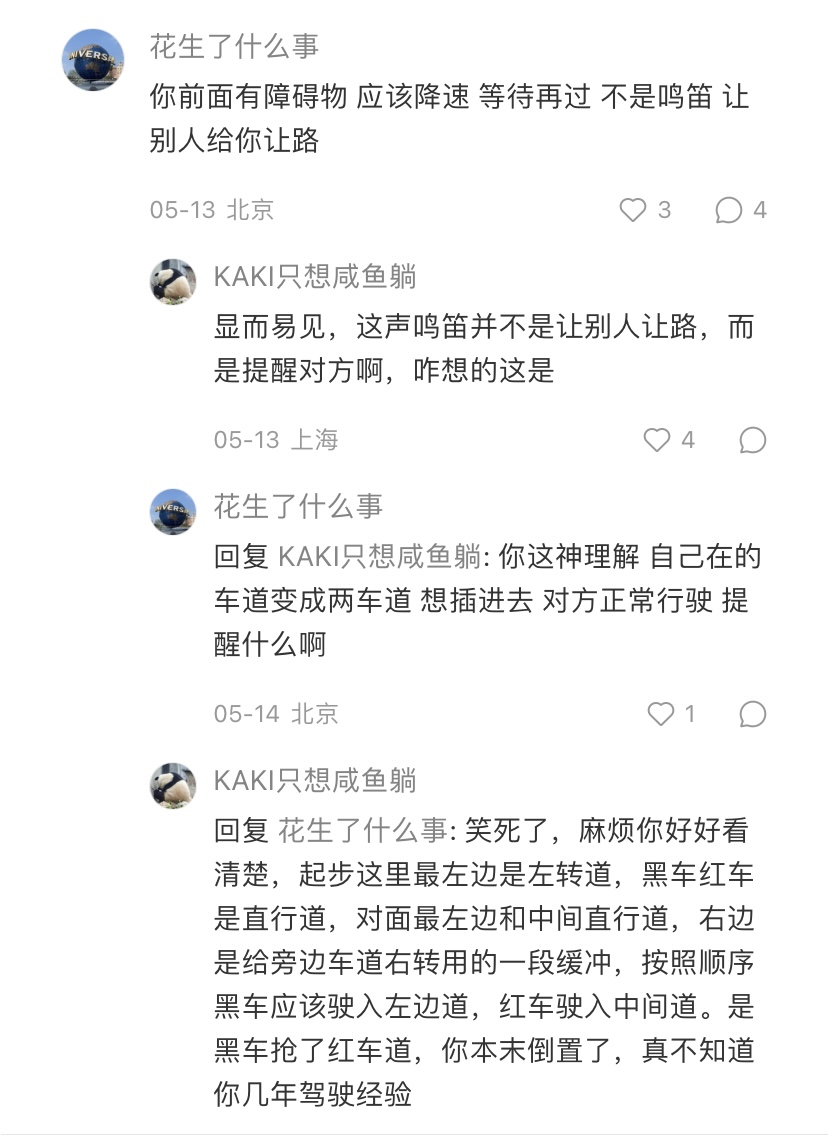Image resolution: width=828 pixels, height=1140 pixels.
Task: Open 花生了什么事 username on the top comment
Action: [234, 46]
